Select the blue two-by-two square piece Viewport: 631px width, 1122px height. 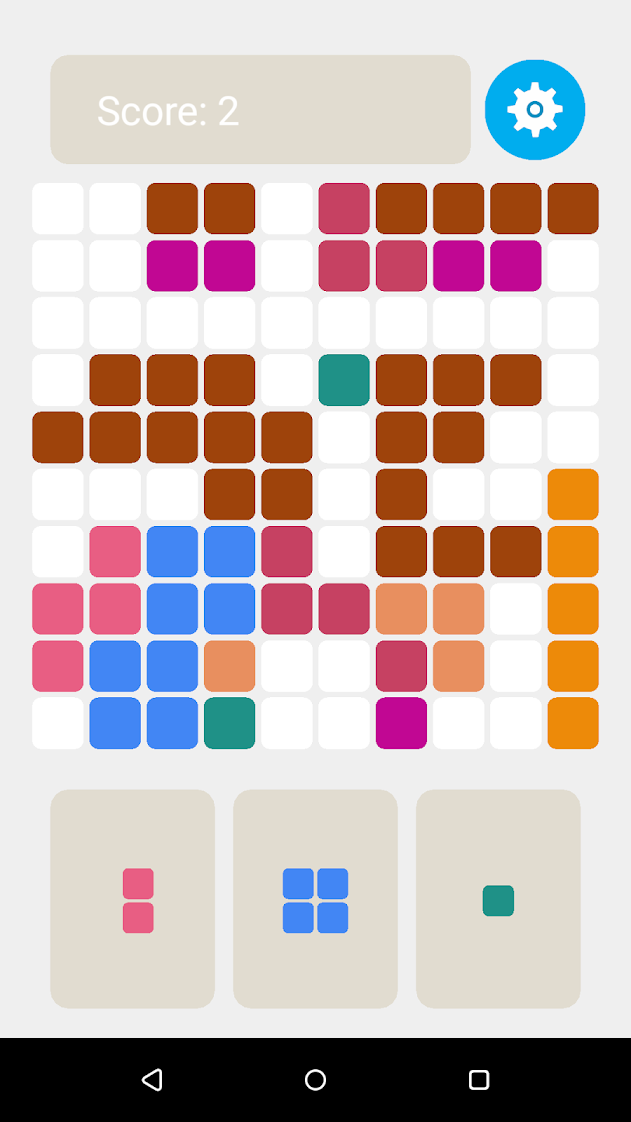[315, 900]
